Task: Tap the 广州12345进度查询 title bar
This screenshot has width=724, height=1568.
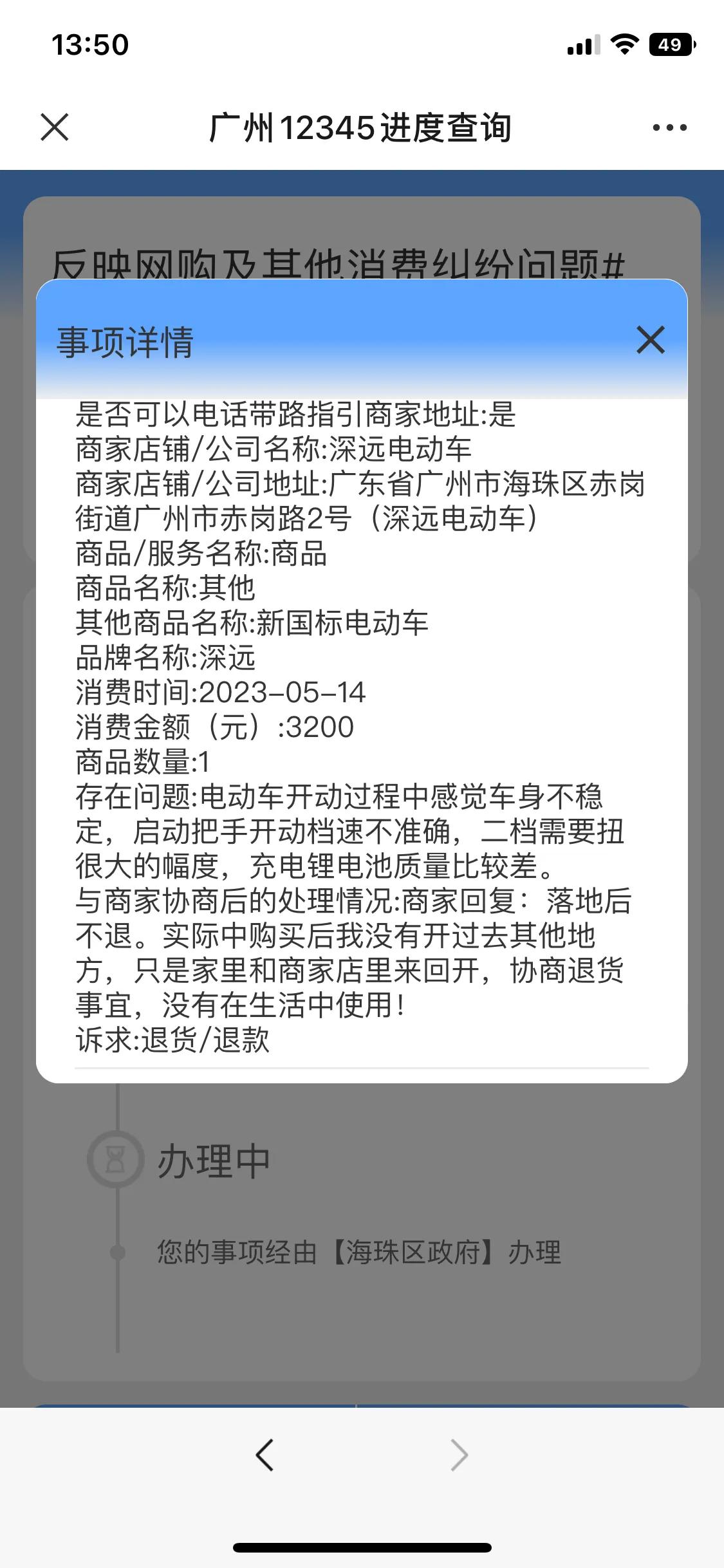Action: (x=362, y=128)
